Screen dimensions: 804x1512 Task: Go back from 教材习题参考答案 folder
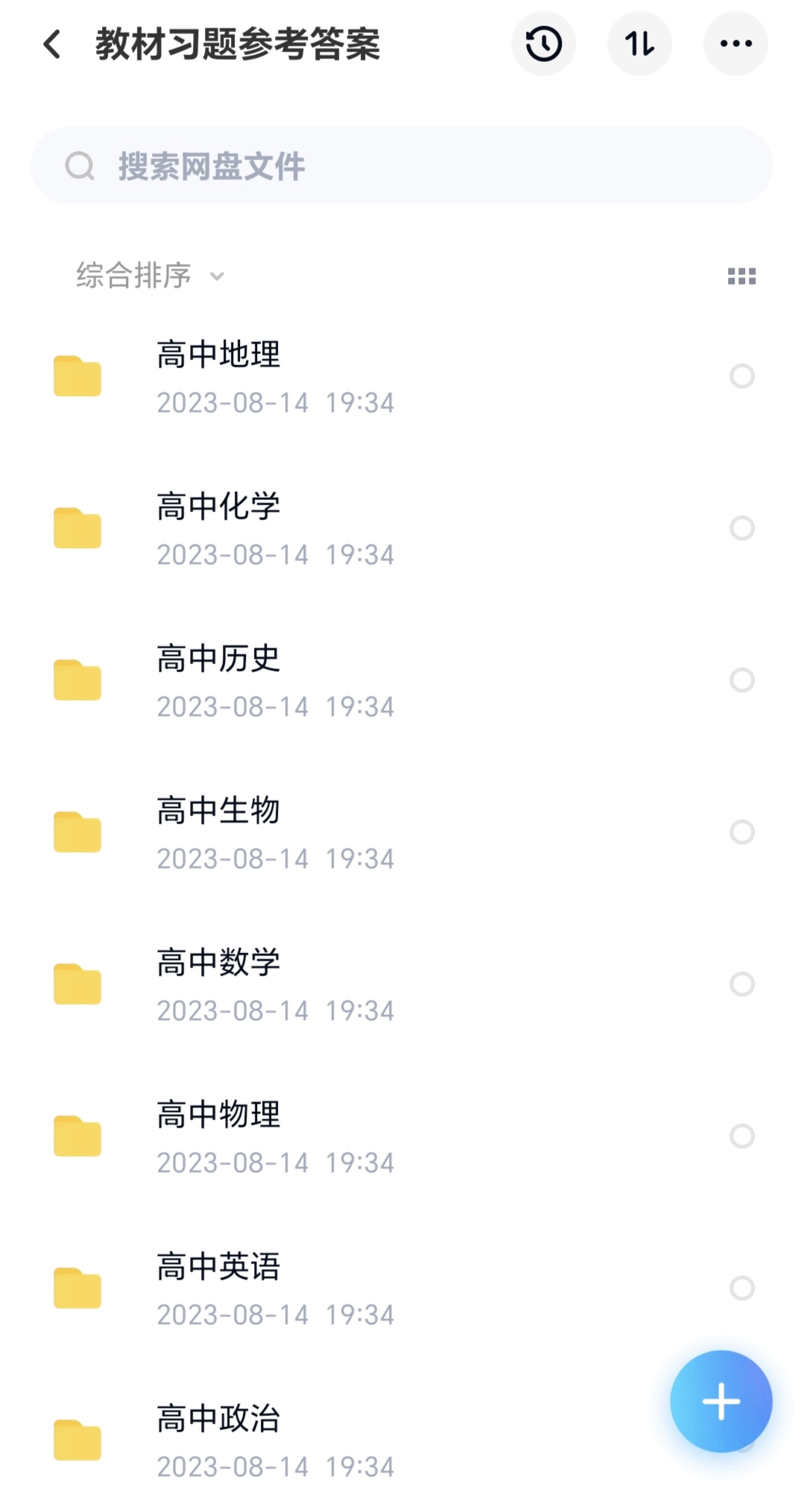tap(52, 45)
